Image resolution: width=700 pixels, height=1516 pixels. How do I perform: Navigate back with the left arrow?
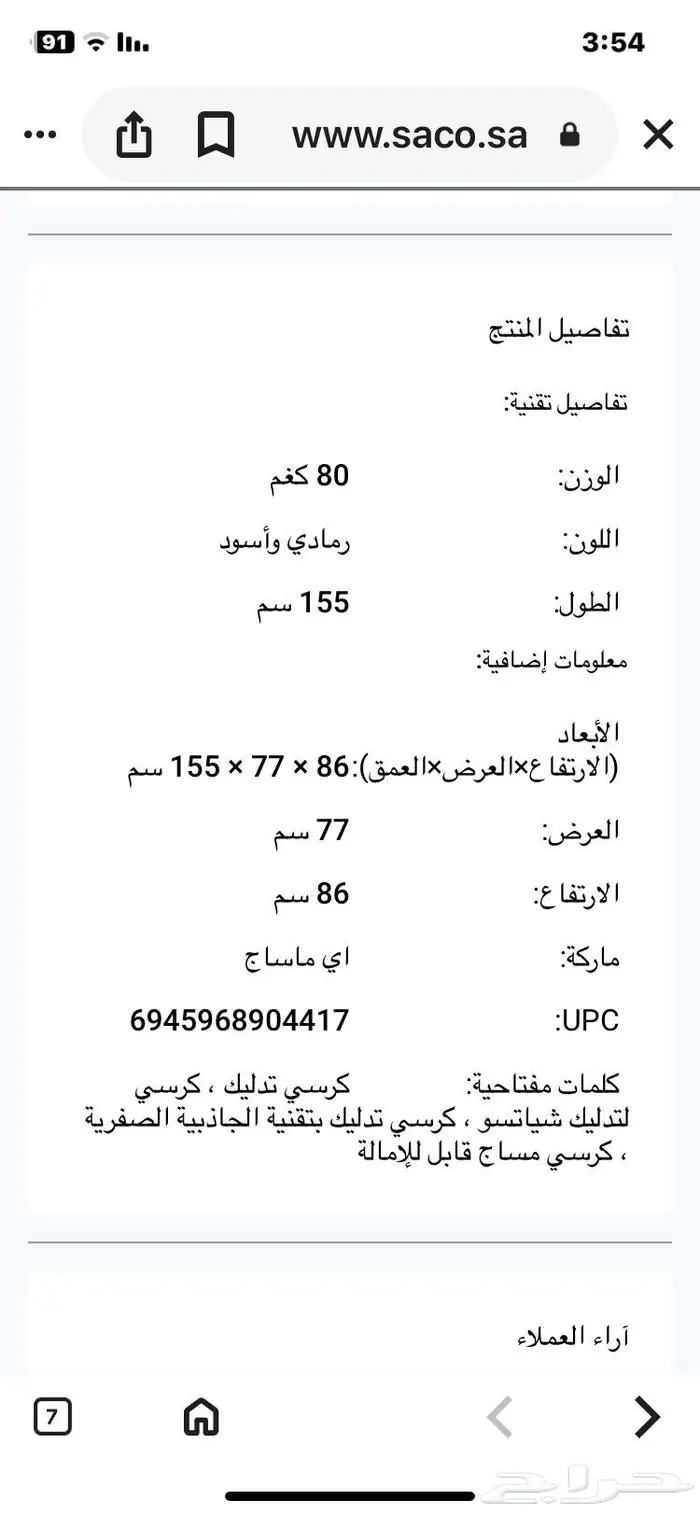[499, 1416]
